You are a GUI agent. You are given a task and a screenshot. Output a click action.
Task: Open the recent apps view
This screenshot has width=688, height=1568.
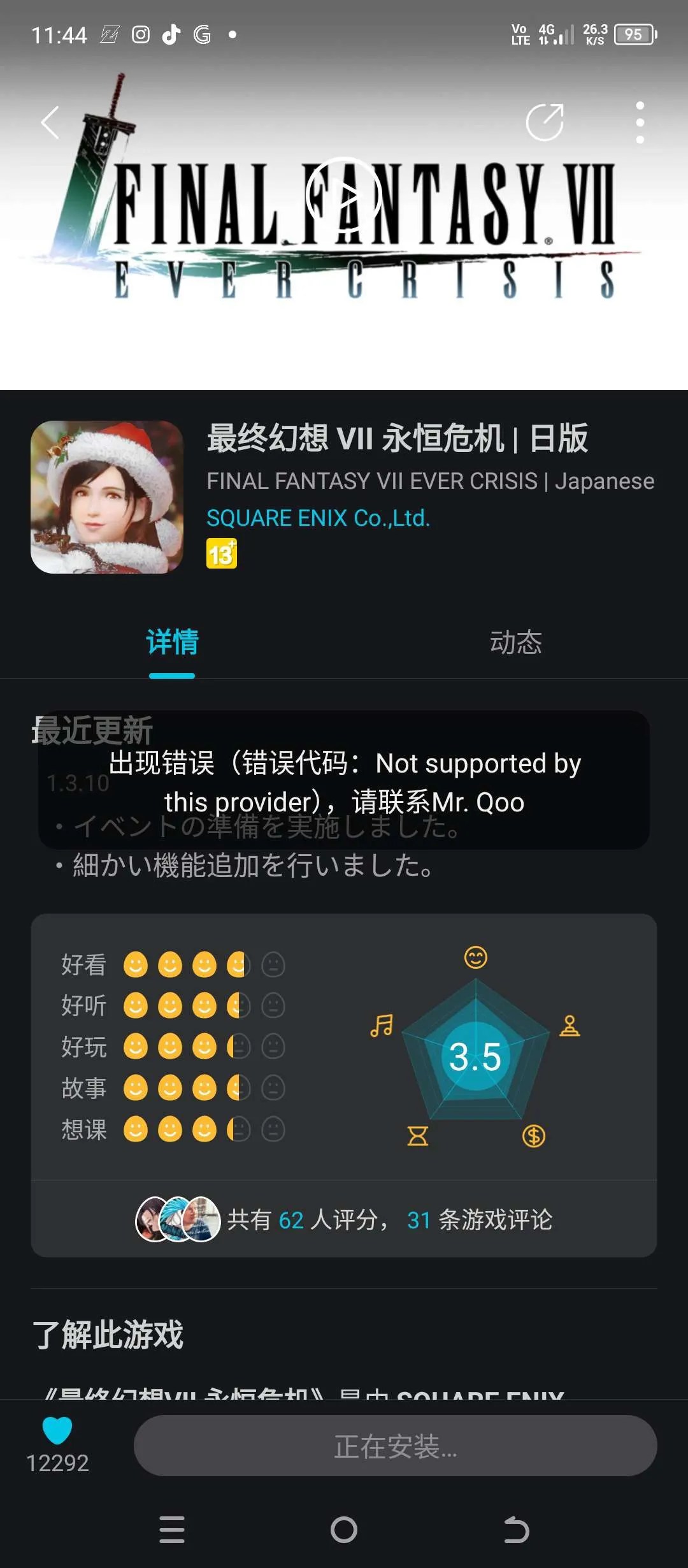pos(172,1530)
